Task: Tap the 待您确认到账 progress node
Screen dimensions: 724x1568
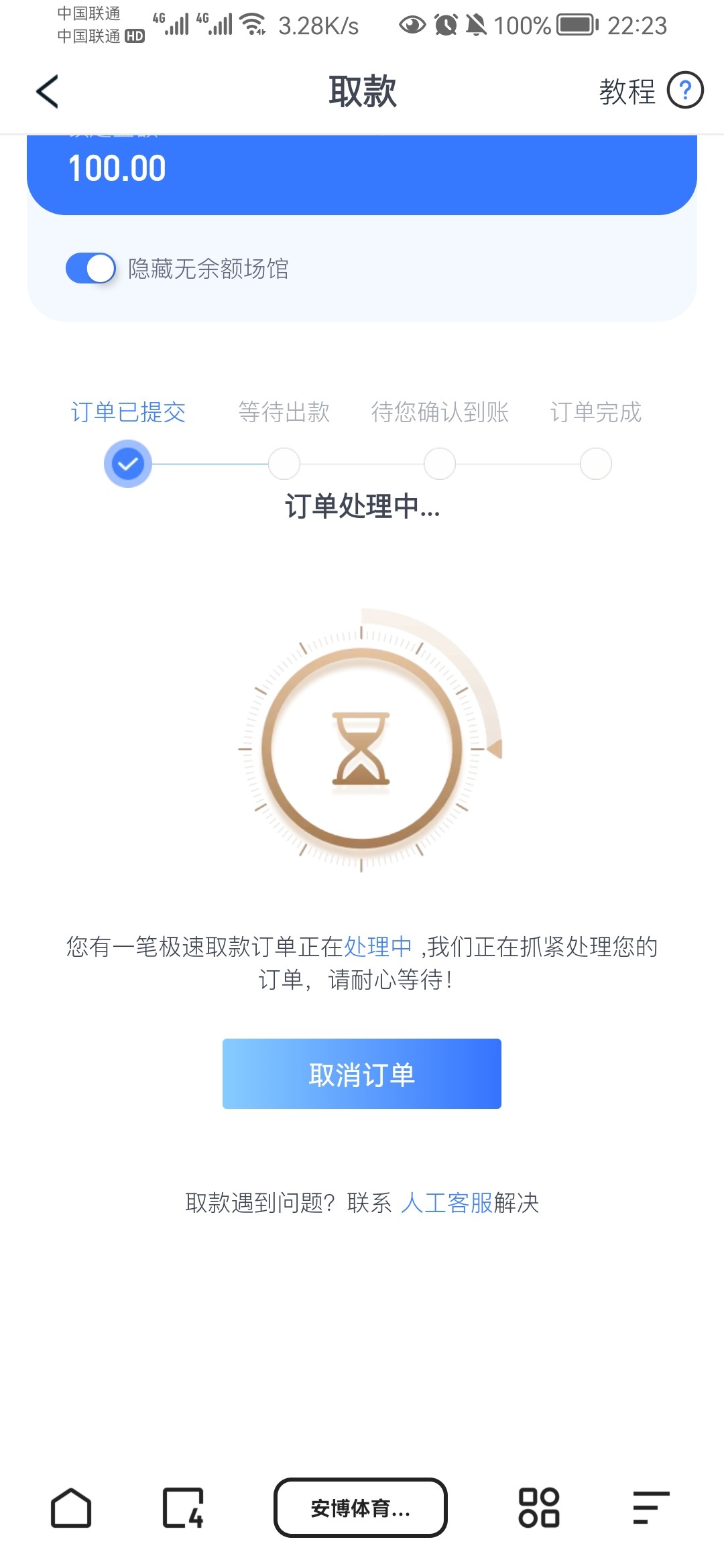Action: [x=439, y=462]
